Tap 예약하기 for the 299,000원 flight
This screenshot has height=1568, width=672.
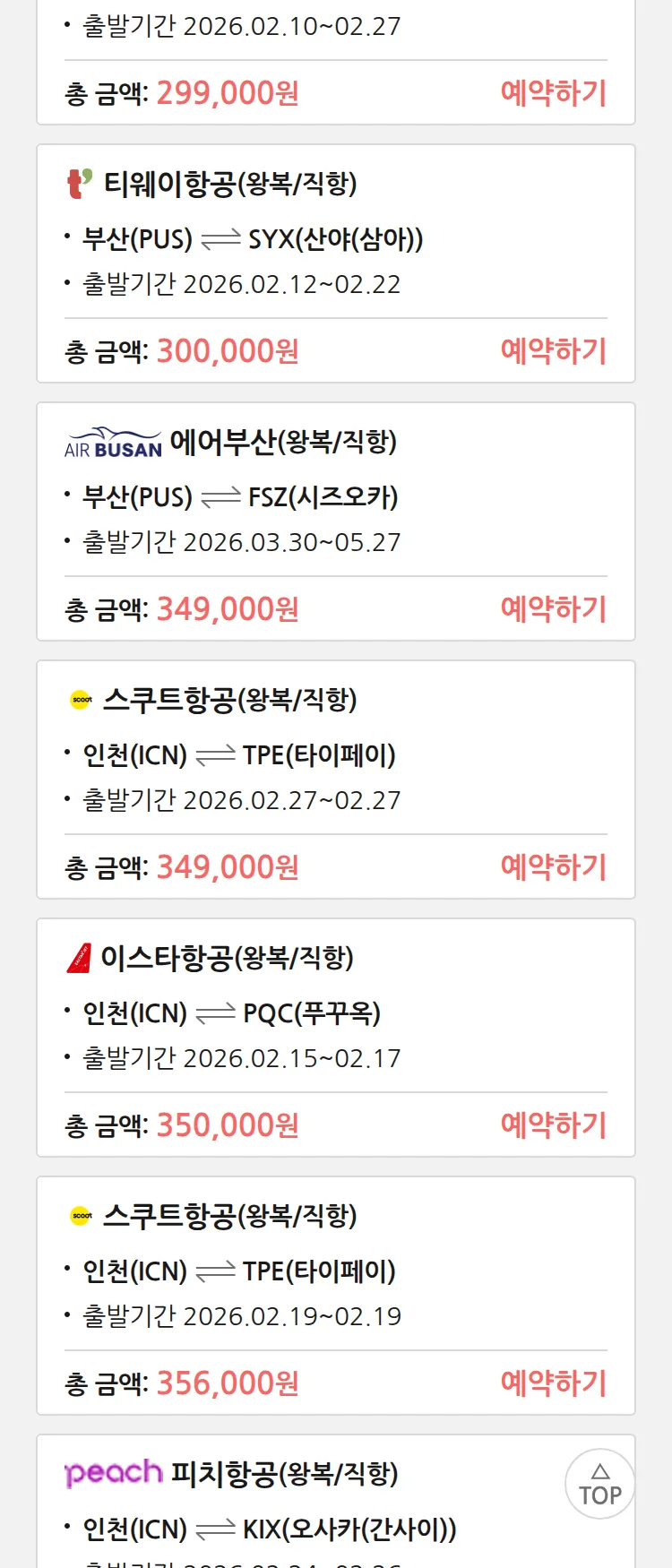(x=553, y=93)
